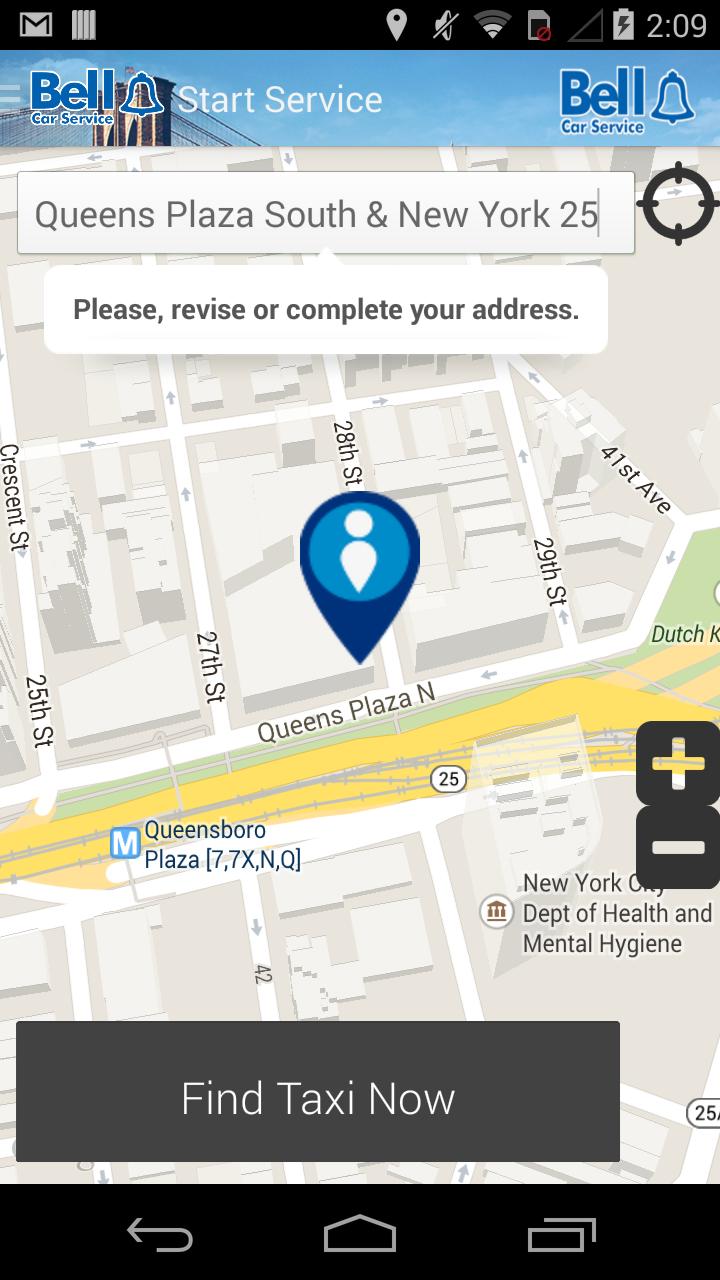Go back using system back button
Image resolution: width=720 pixels, height=1280 pixels.
pos(160,1234)
